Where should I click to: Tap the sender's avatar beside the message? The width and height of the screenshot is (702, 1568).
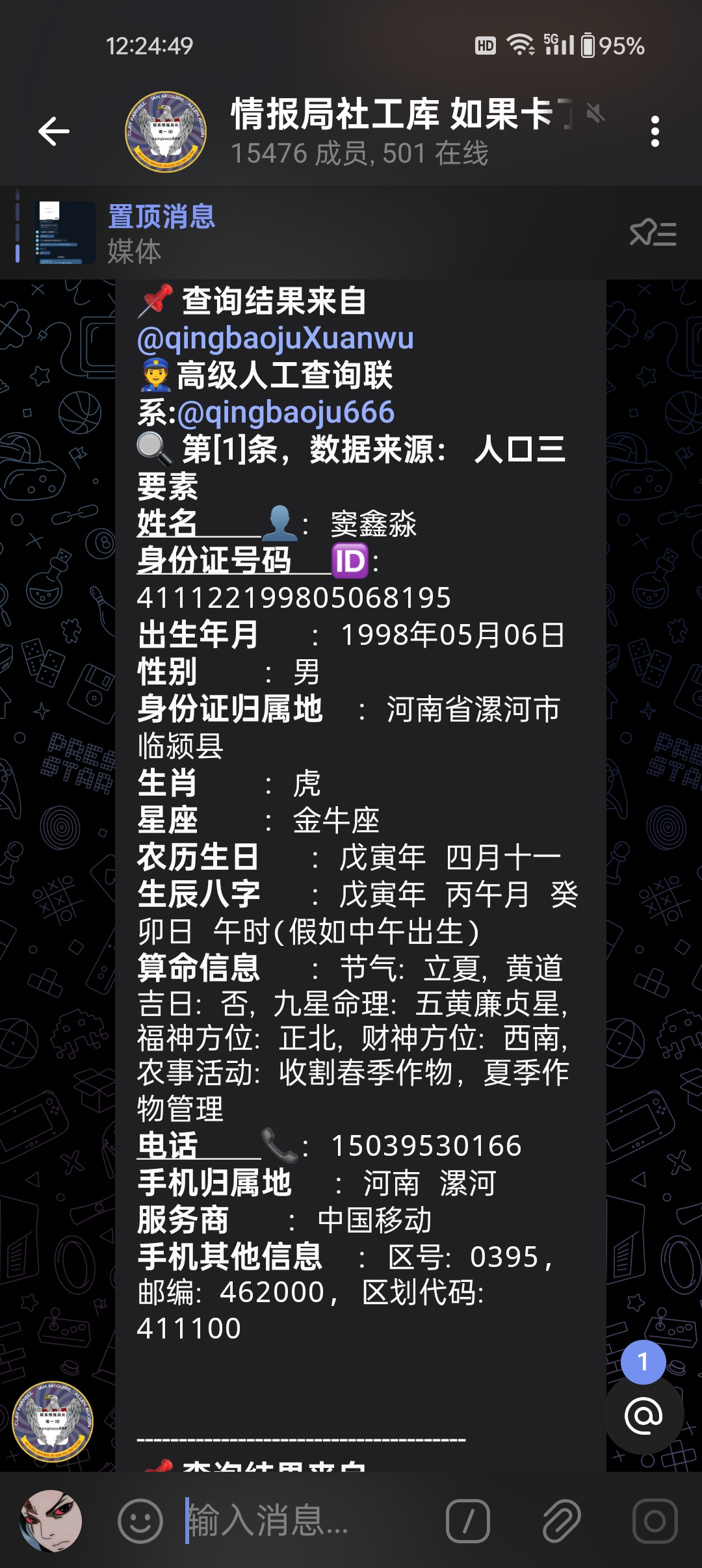[53, 1422]
